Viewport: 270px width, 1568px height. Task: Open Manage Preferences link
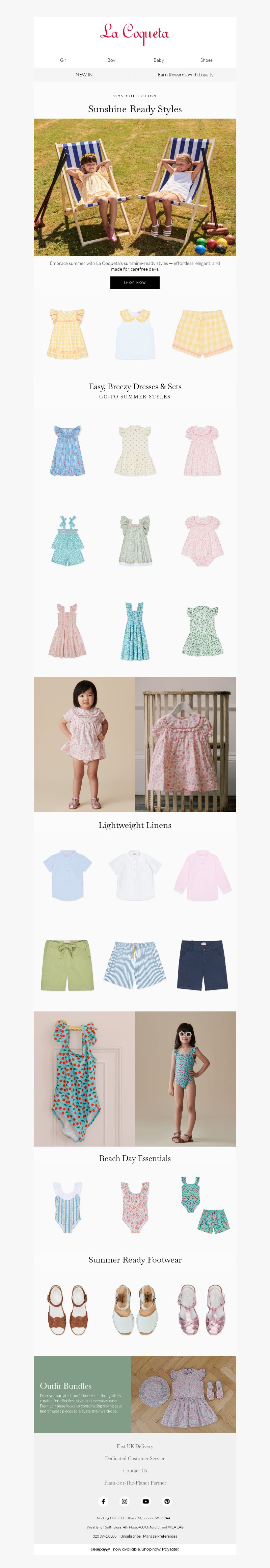[160, 1536]
